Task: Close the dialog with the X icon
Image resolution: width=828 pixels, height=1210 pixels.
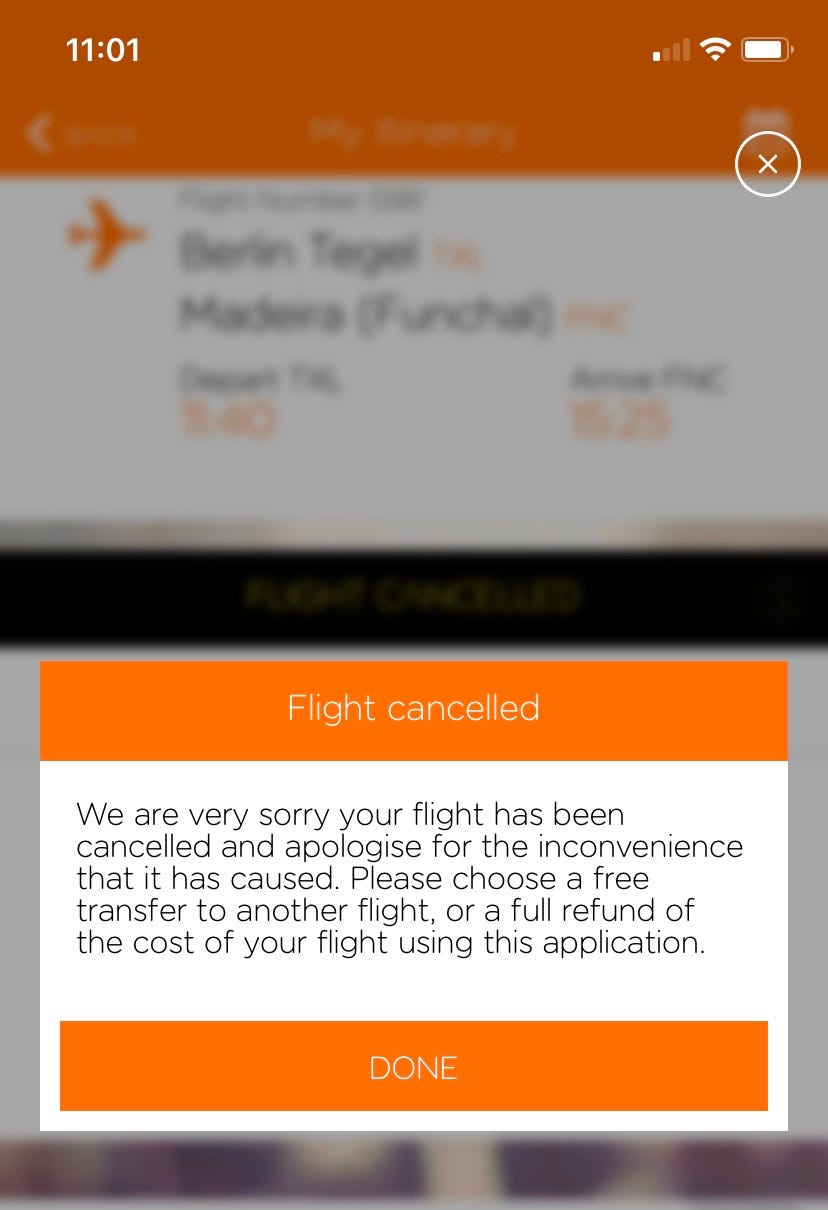Action: 767,163
